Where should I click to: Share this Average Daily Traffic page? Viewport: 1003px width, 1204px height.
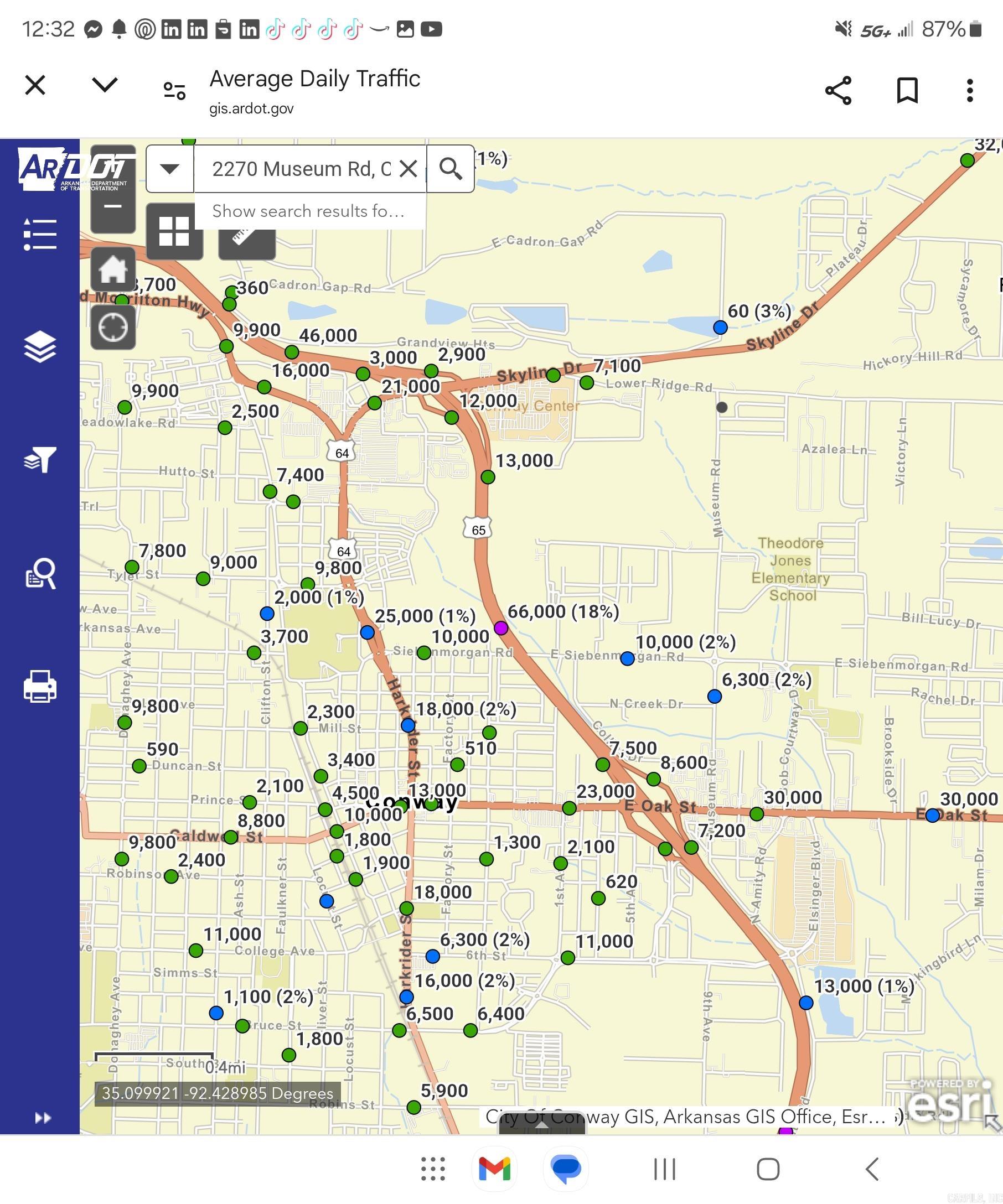pos(838,90)
